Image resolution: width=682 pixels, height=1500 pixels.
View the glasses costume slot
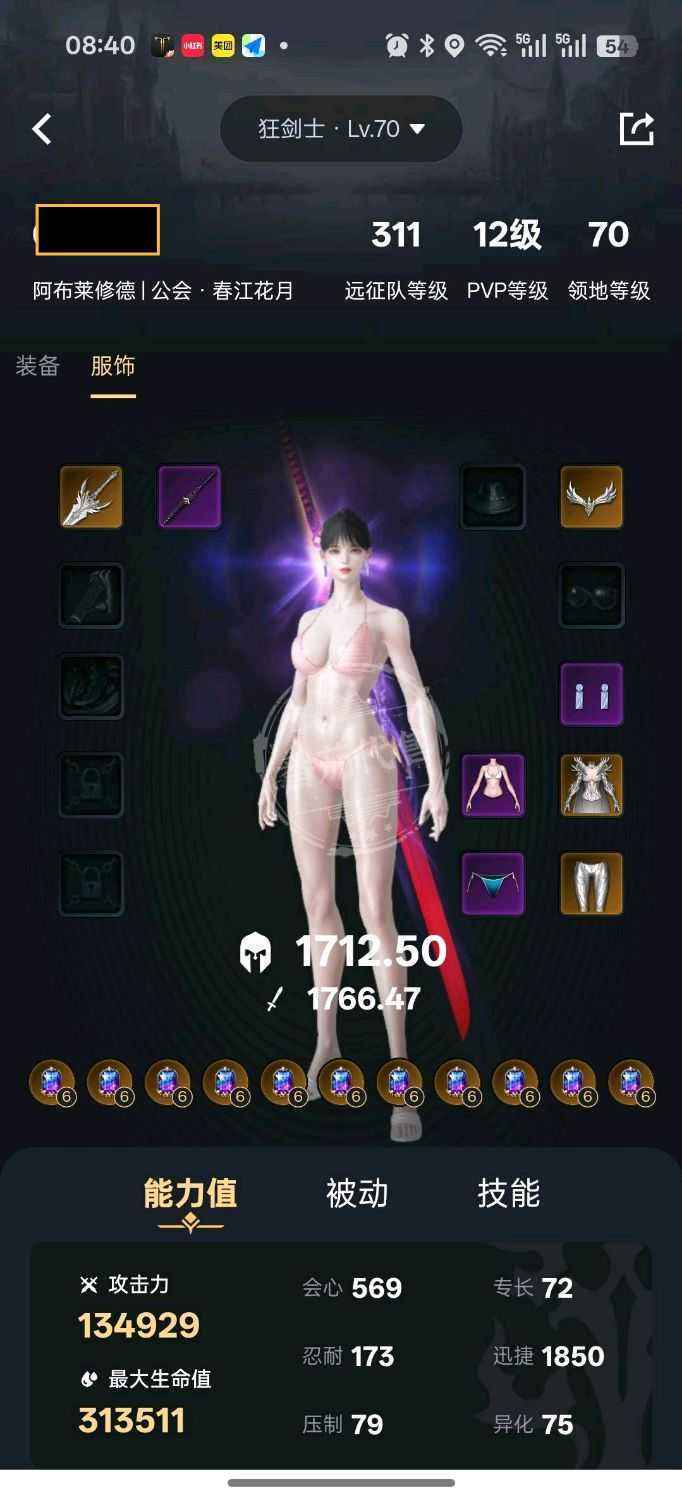pyautogui.click(x=591, y=596)
